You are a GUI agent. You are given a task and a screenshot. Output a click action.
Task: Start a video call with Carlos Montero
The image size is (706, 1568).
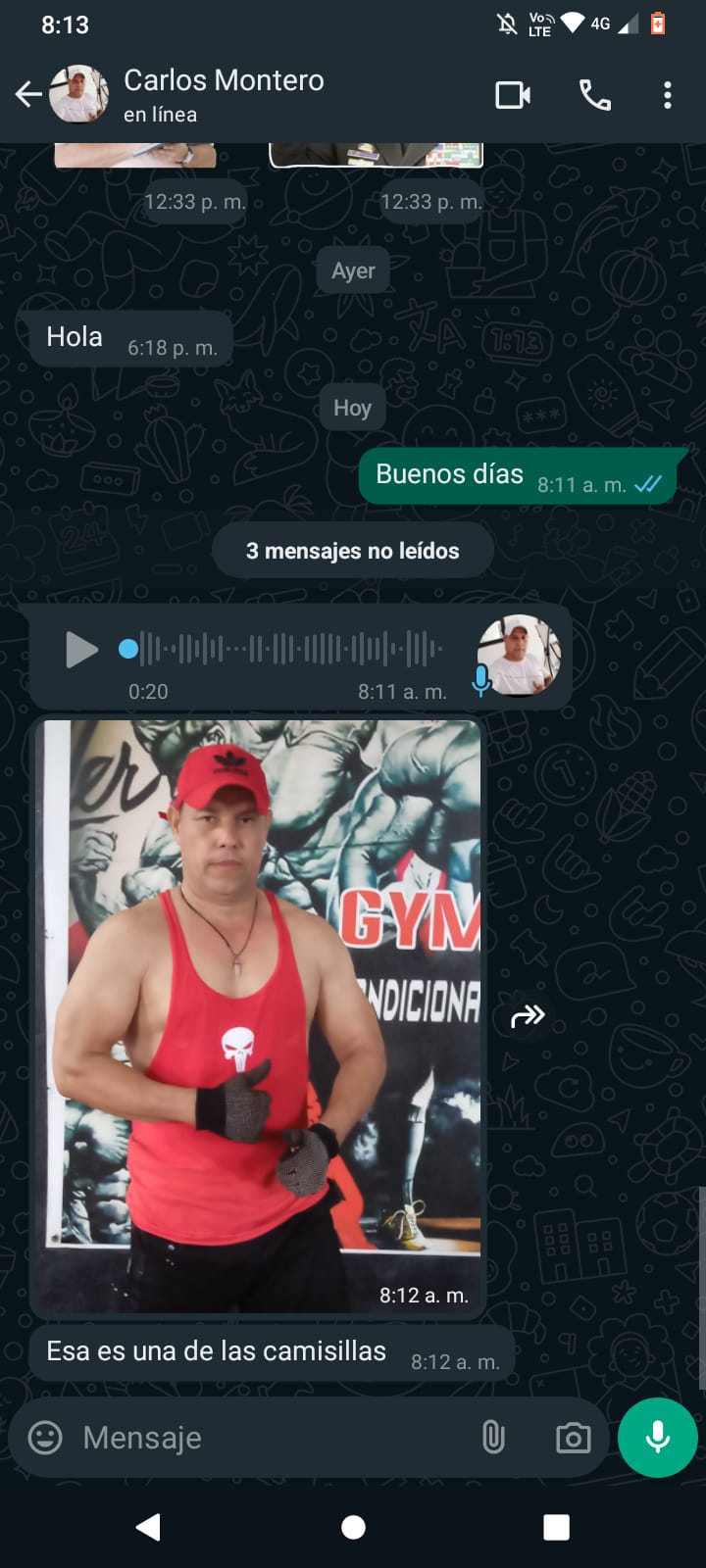(513, 95)
